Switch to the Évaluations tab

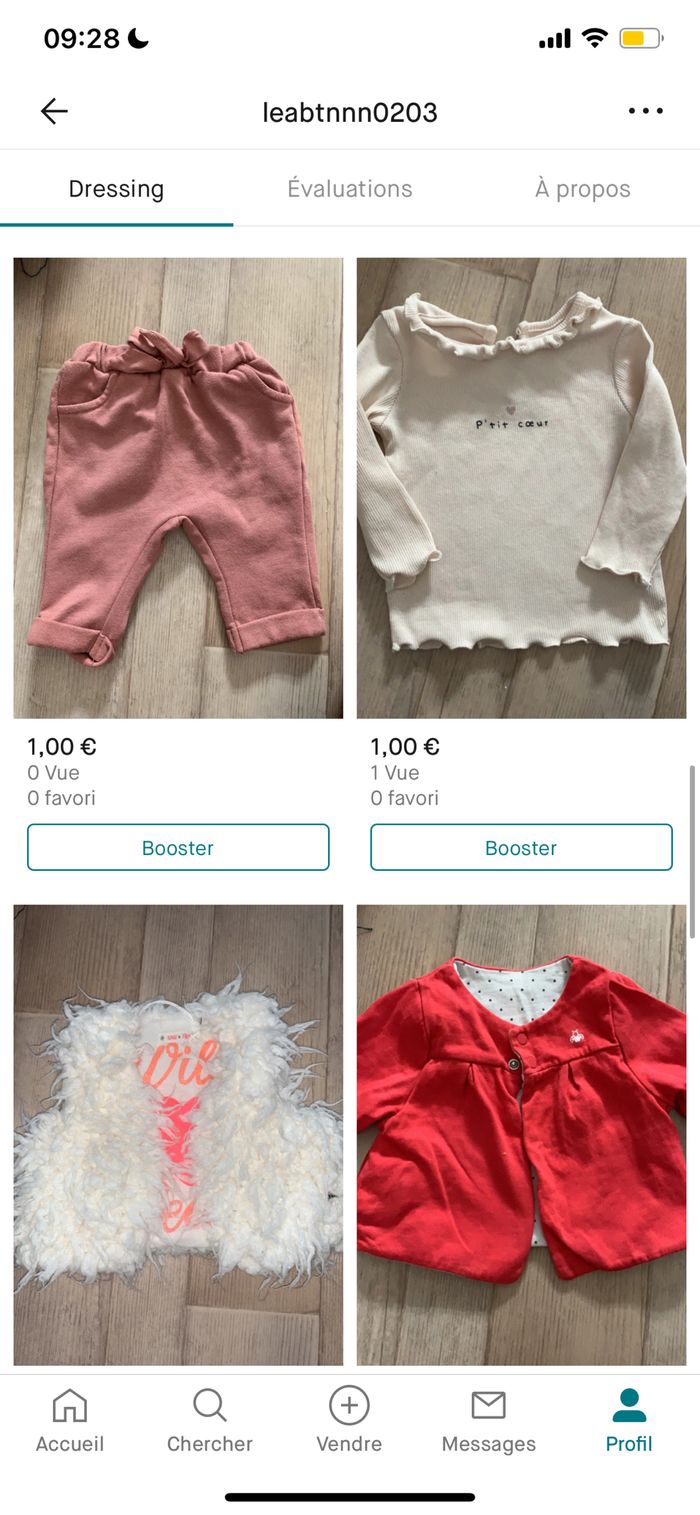[349, 189]
